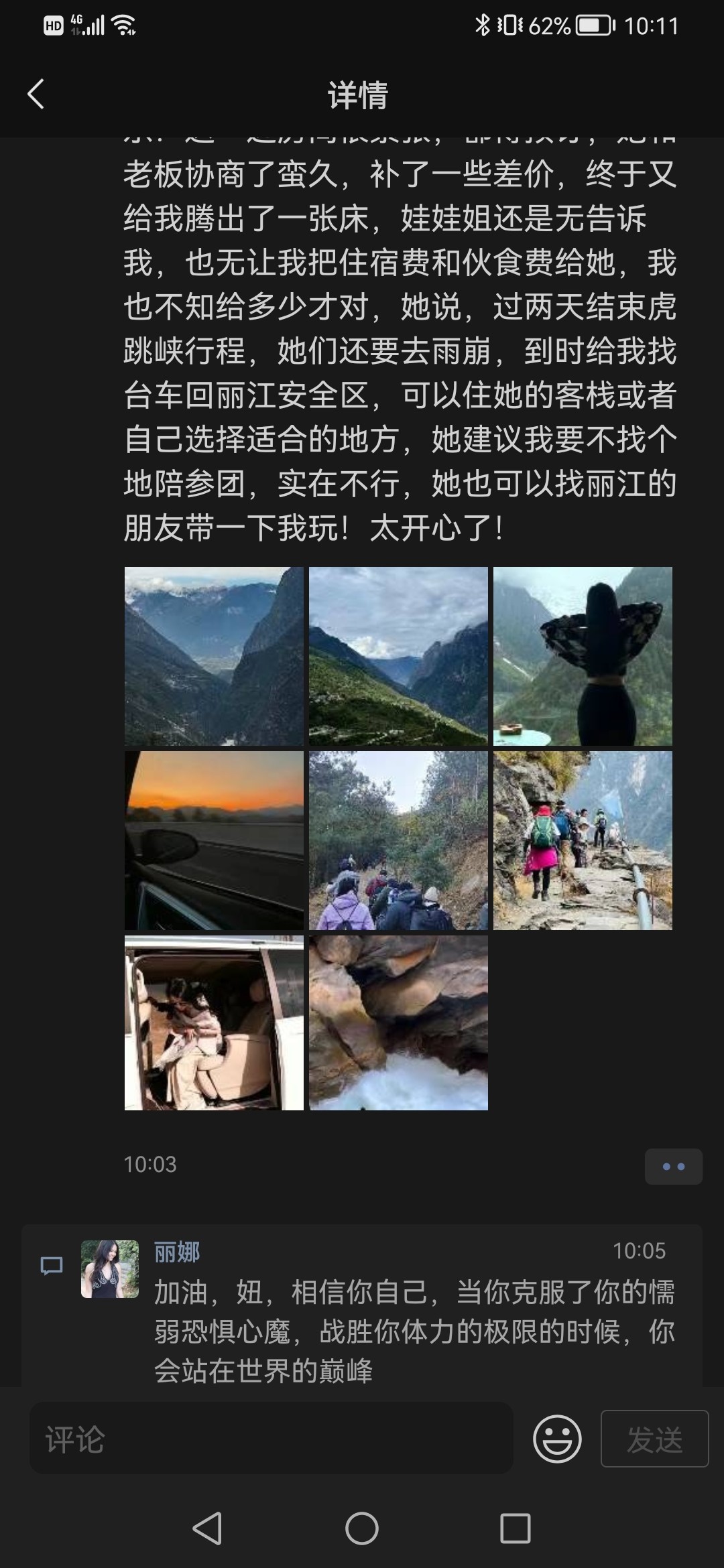Tap the name 丽娜 in the comment
The height and width of the screenshot is (1568, 724).
[177, 1252]
